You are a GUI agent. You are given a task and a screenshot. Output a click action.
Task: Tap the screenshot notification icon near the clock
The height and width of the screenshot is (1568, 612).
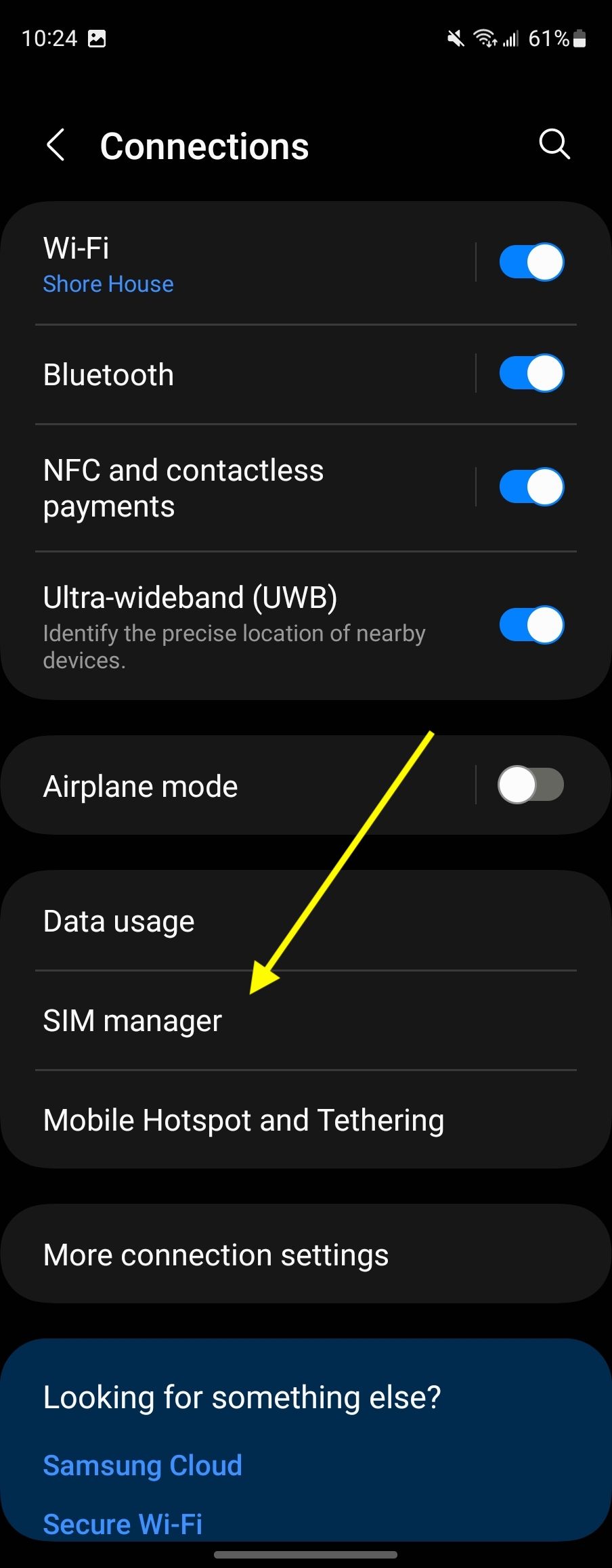[98, 39]
